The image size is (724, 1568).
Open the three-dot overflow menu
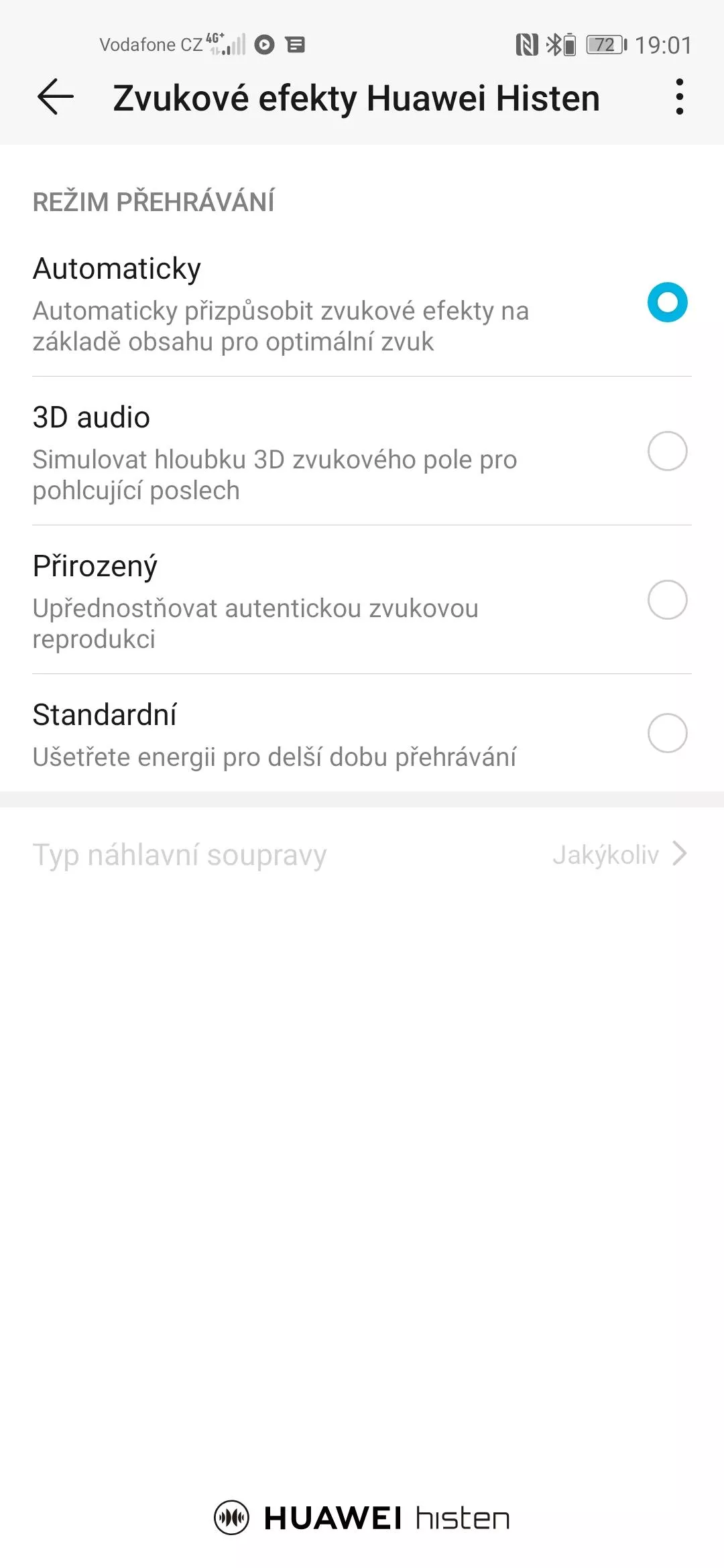680,97
